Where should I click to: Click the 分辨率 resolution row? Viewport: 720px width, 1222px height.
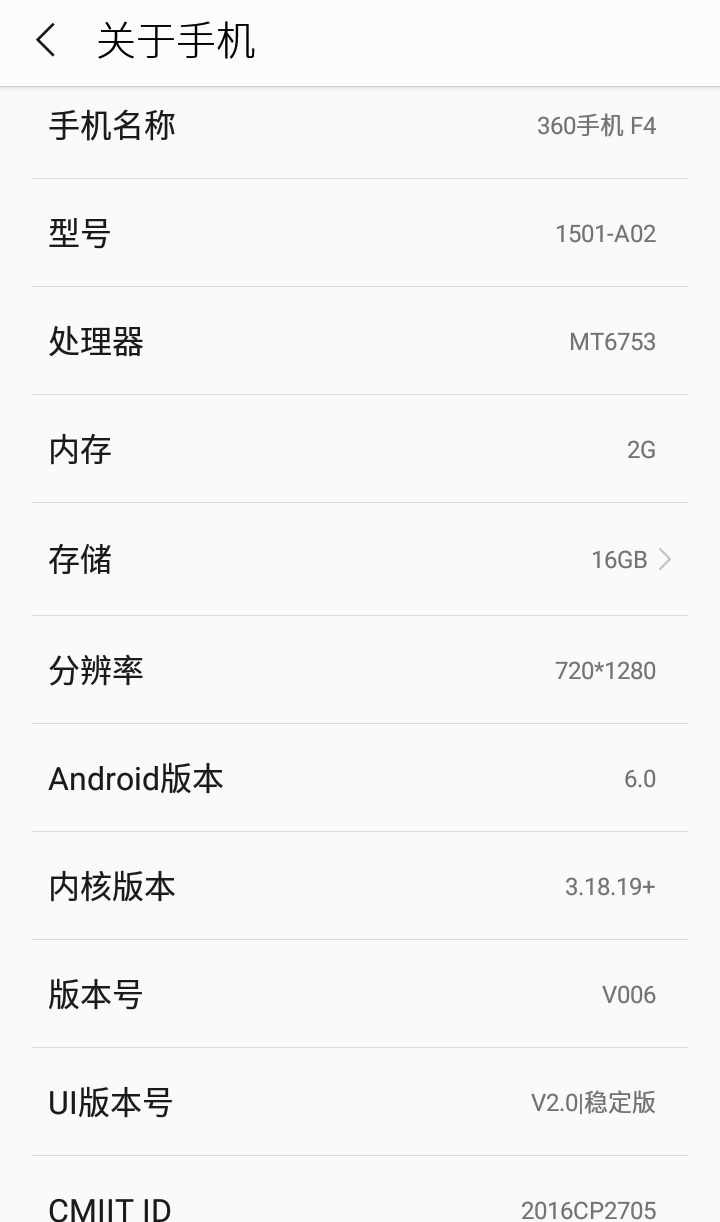click(x=360, y=668)
